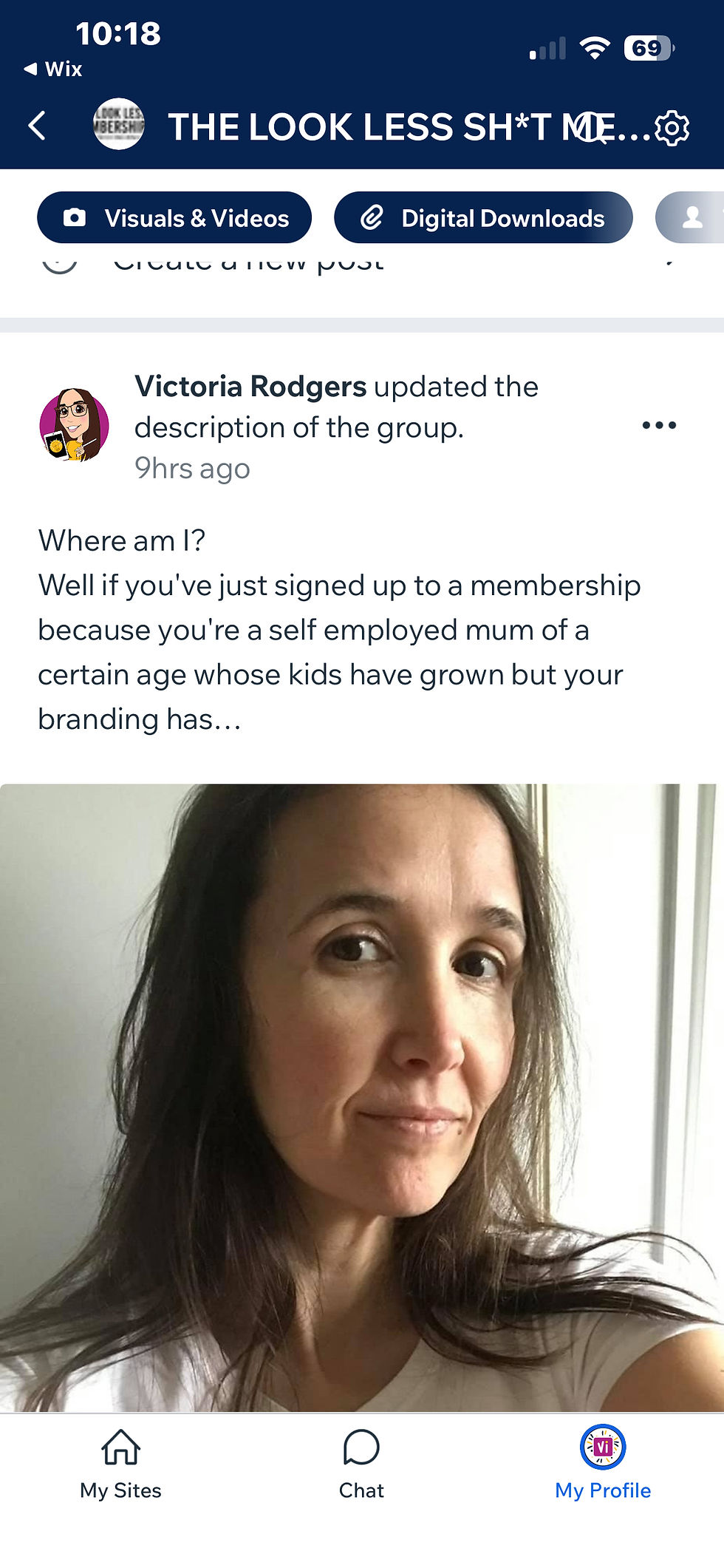Image resolution: width=724 pixels, height=1568 pixels.
Task: View Victoria Rodgers' profile avatar
Action: 74,425
